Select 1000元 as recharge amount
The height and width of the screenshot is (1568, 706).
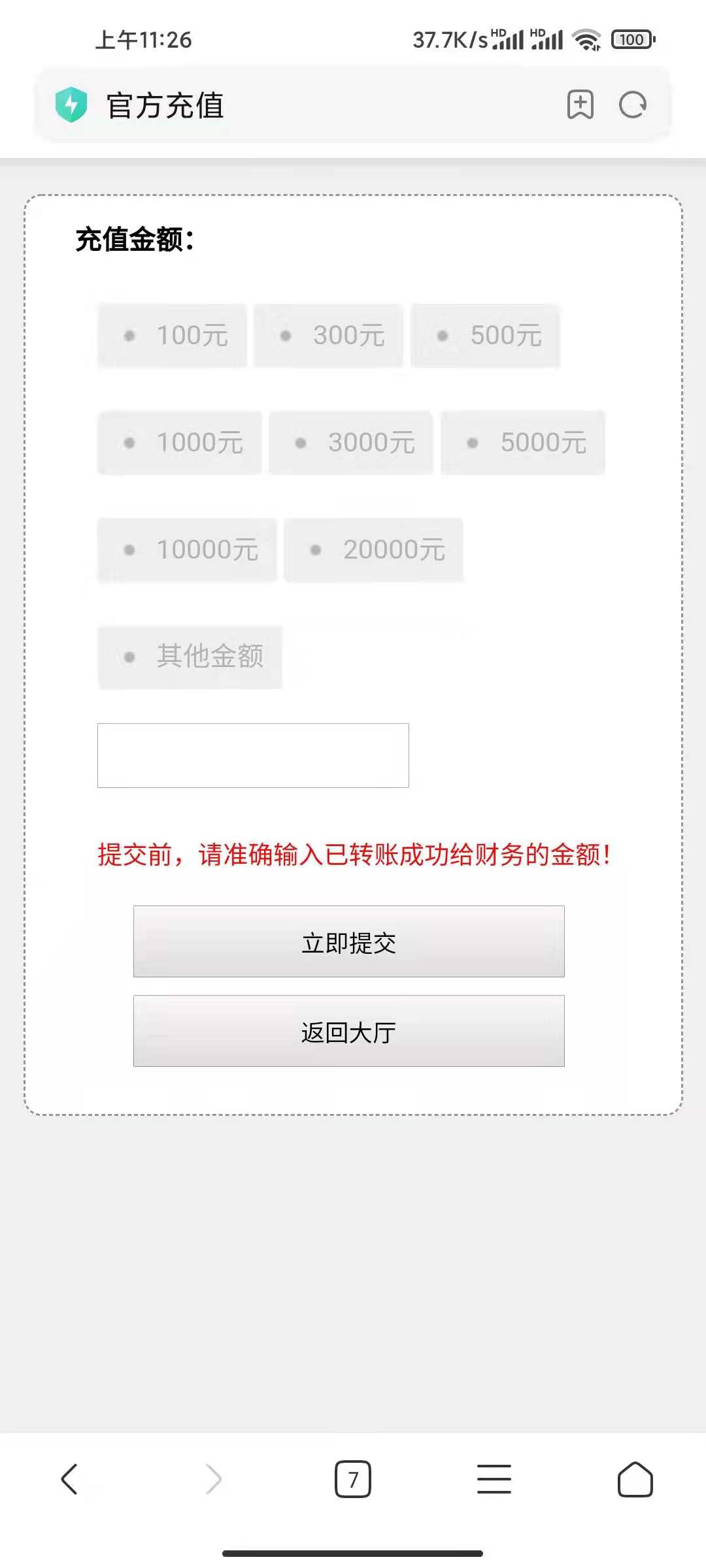[180, 442]
